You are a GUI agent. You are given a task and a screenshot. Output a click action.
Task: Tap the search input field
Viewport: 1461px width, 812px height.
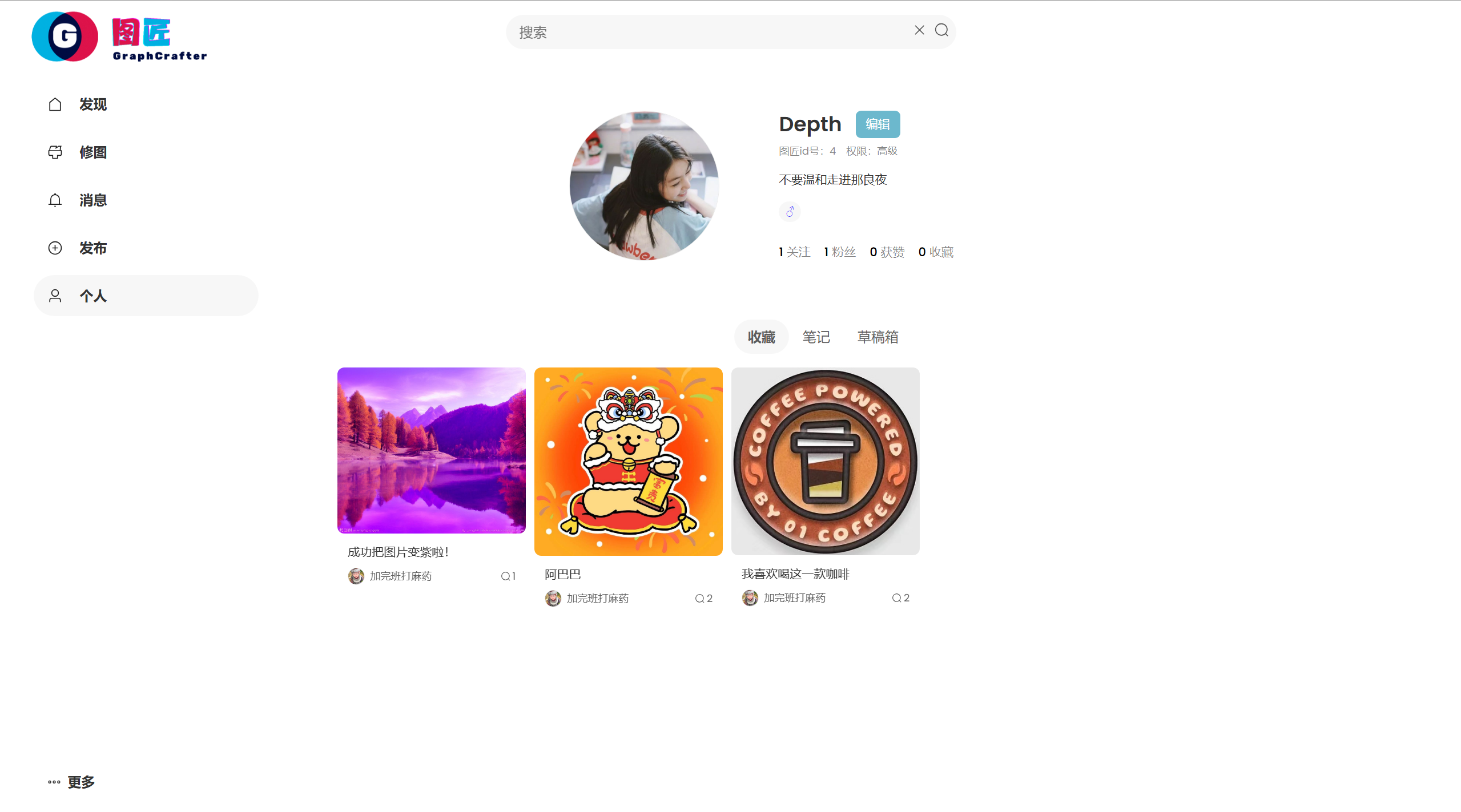708,32
